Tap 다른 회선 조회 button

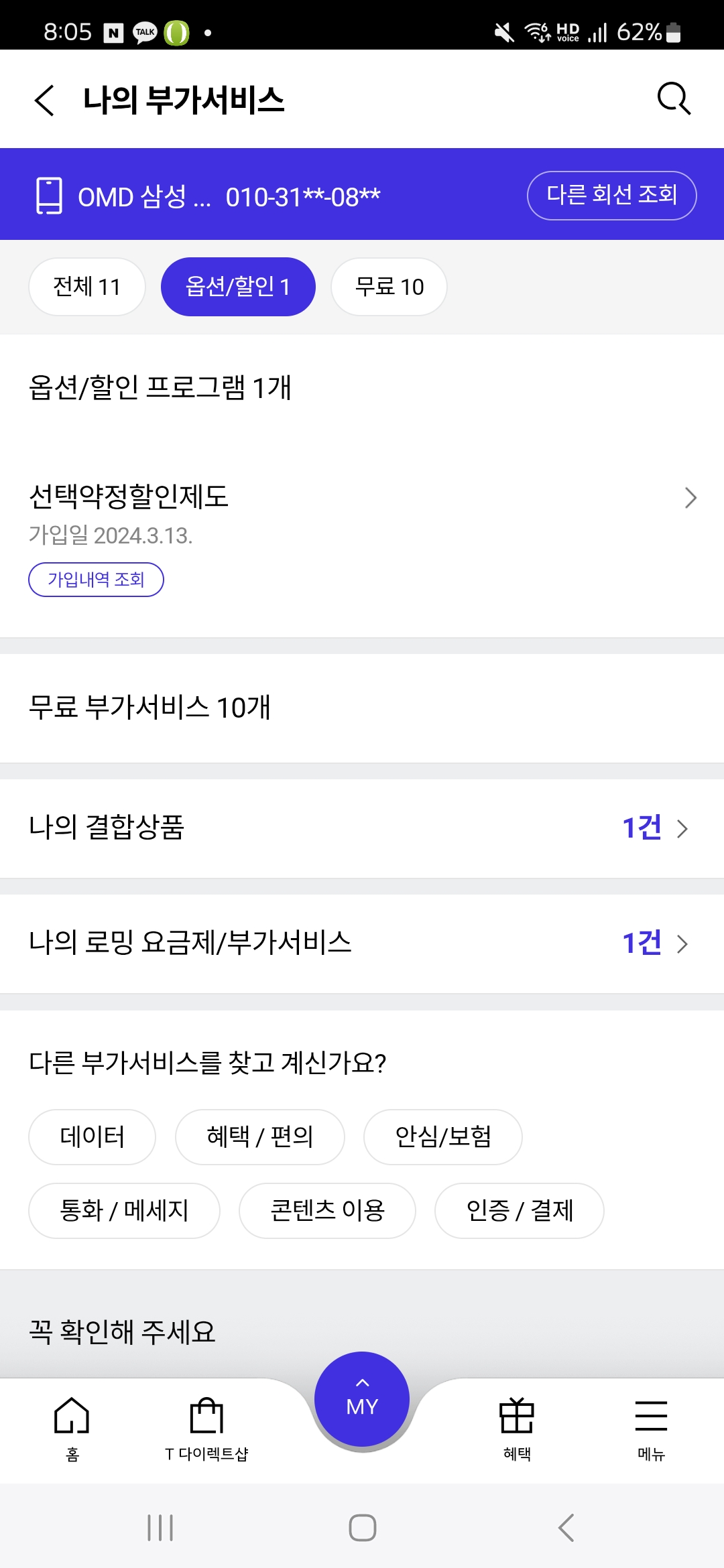pyautogui.click(x=611, y=196)
